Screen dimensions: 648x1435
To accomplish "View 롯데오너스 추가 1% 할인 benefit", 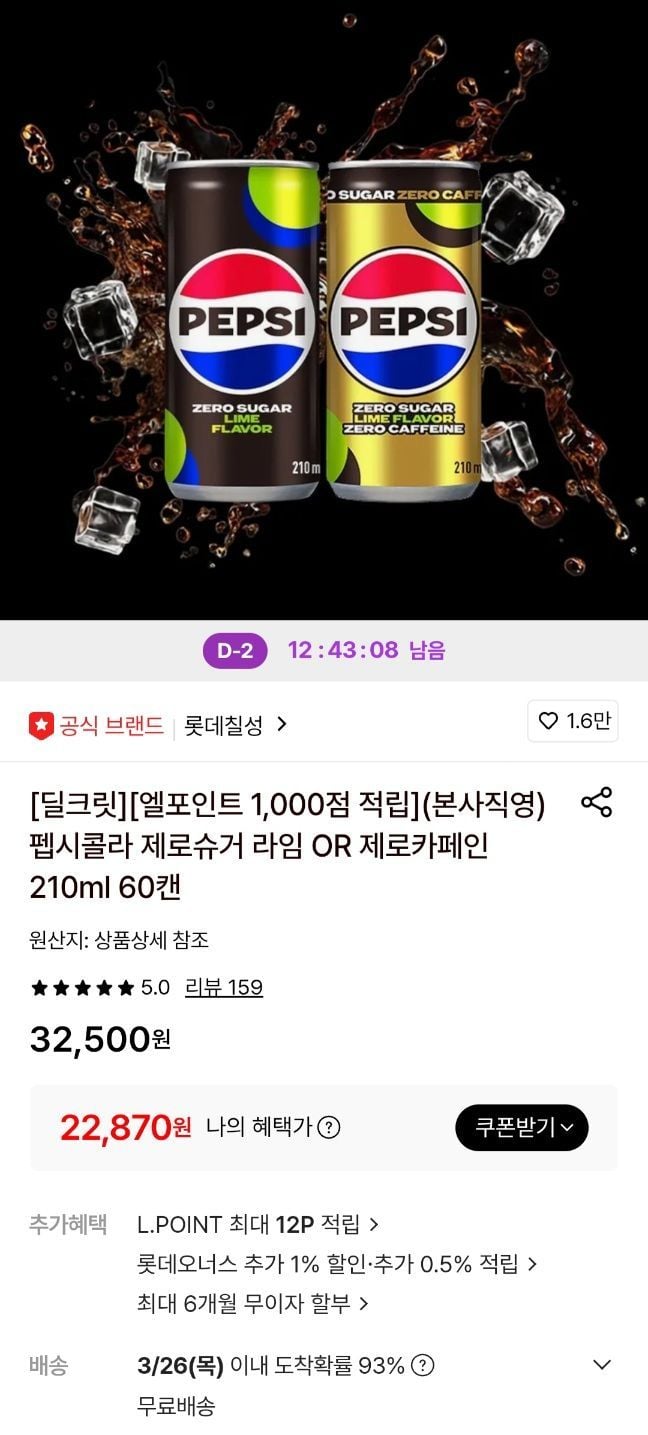I will [337, 1264].
